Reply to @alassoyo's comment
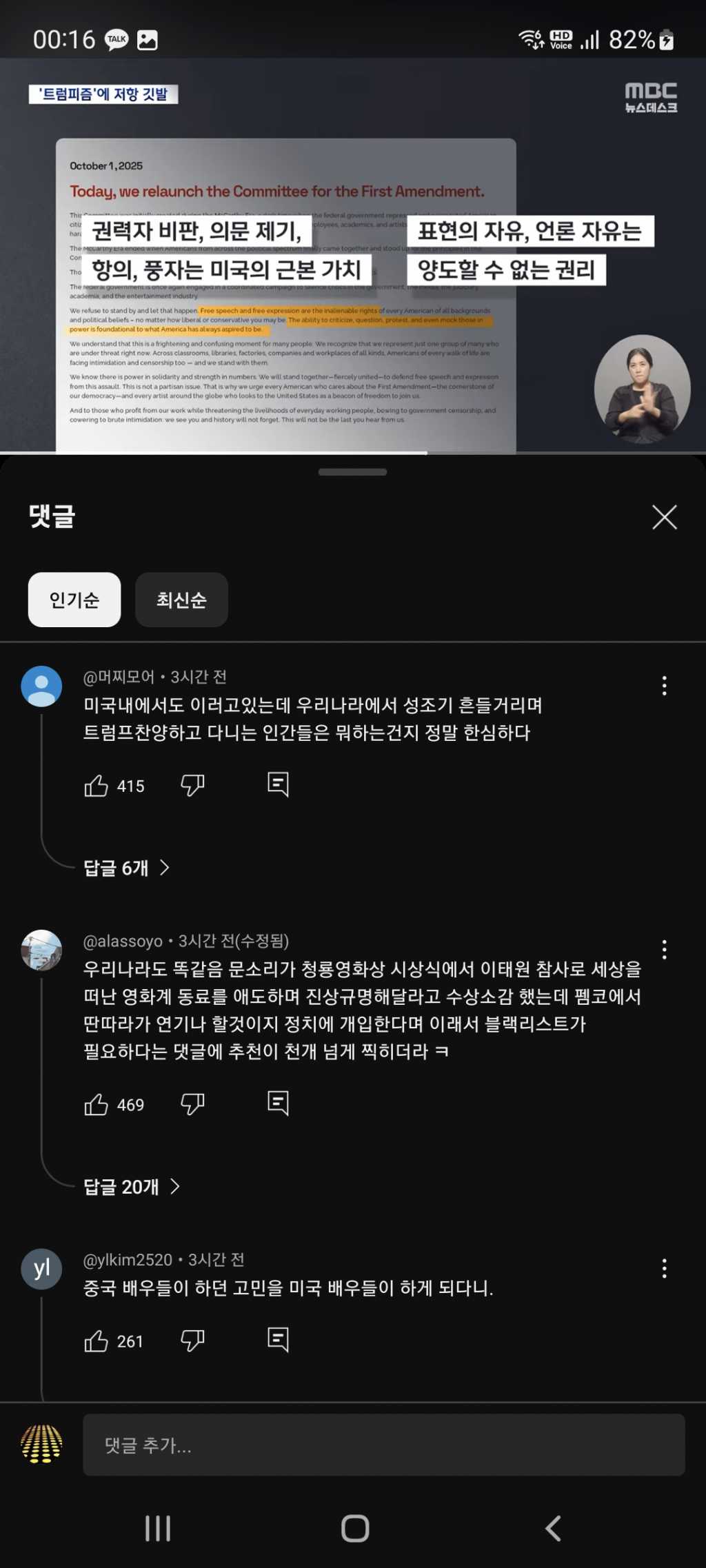Screen dimensions: 706x1568 tap(278, 1103)
